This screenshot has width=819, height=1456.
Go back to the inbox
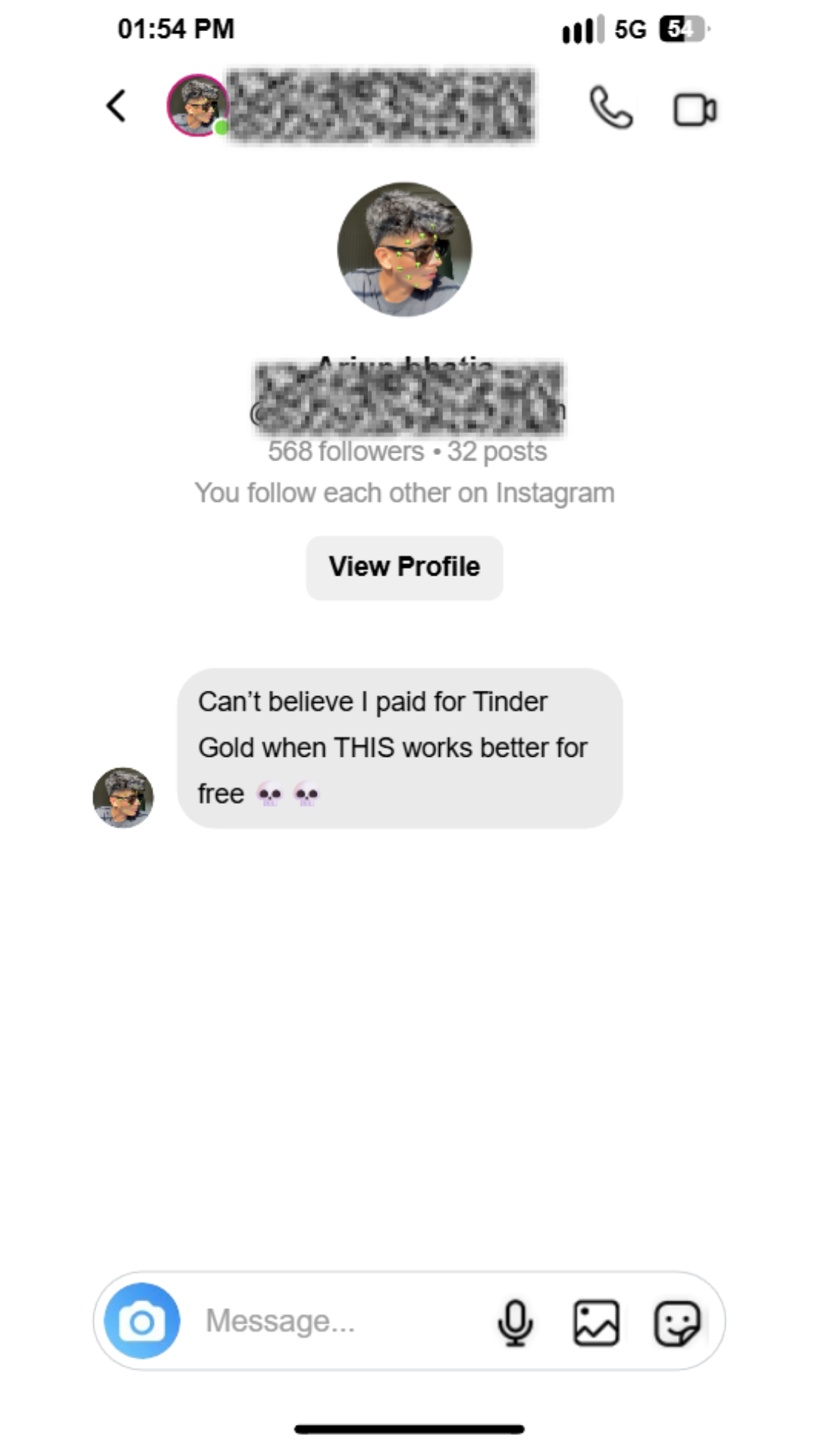[x=116, y=106]
